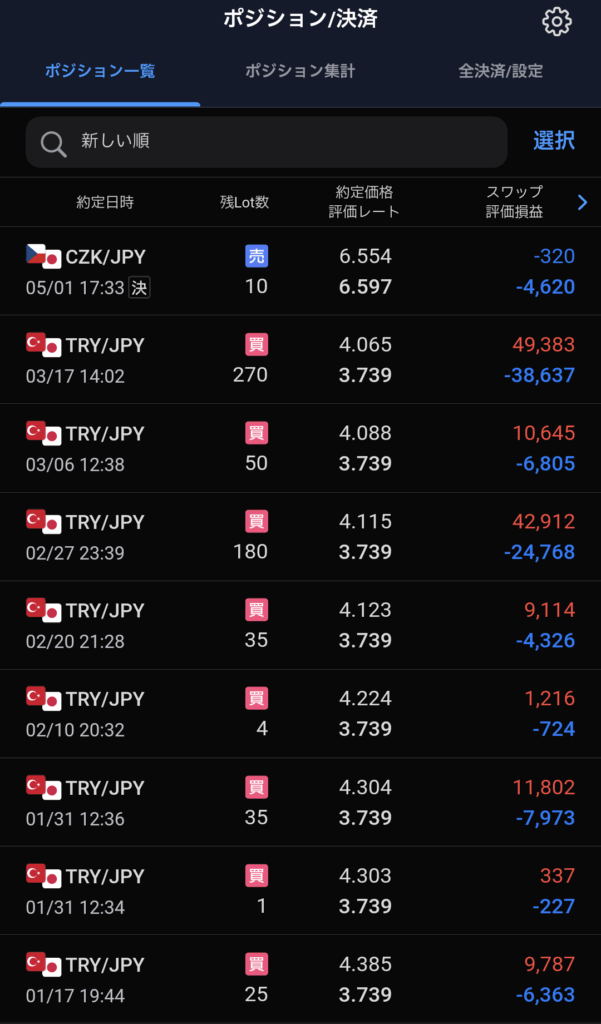Open the TRY/JPY position from 02/27 23:39

coord(300,537)
